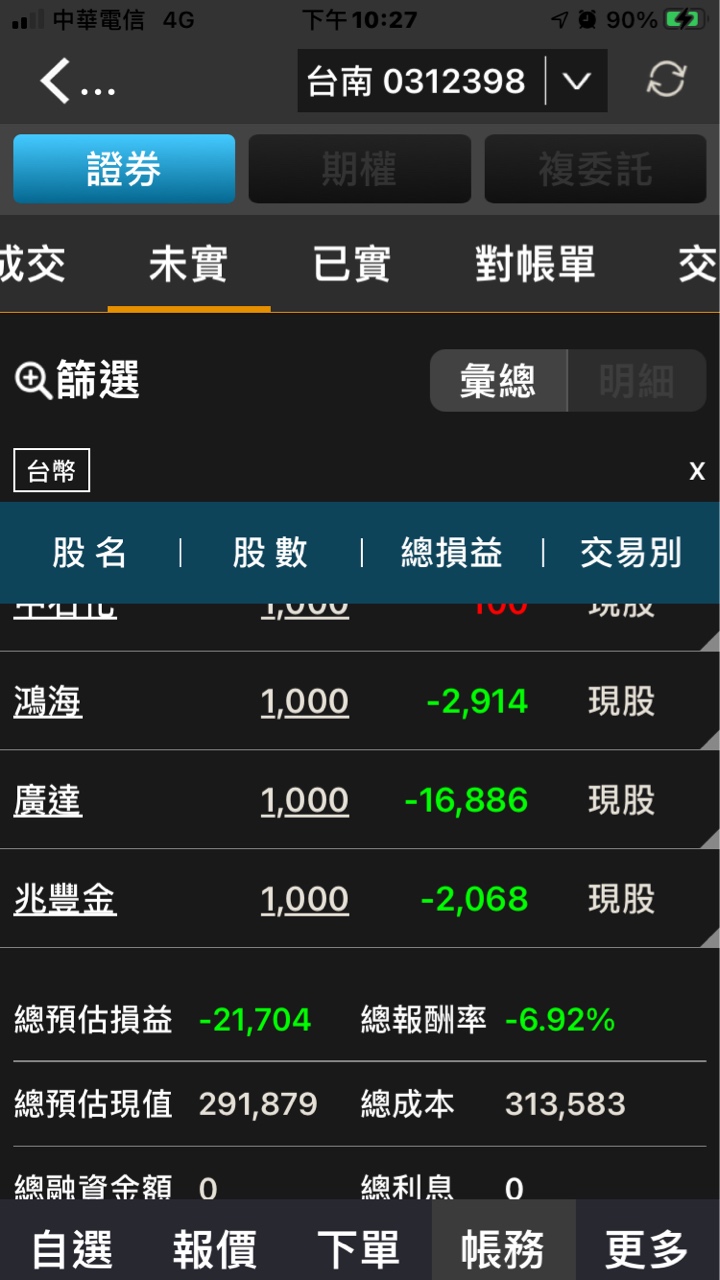Open the 已實 tab
Screen dimensions: 720x1280
[351, 265]
